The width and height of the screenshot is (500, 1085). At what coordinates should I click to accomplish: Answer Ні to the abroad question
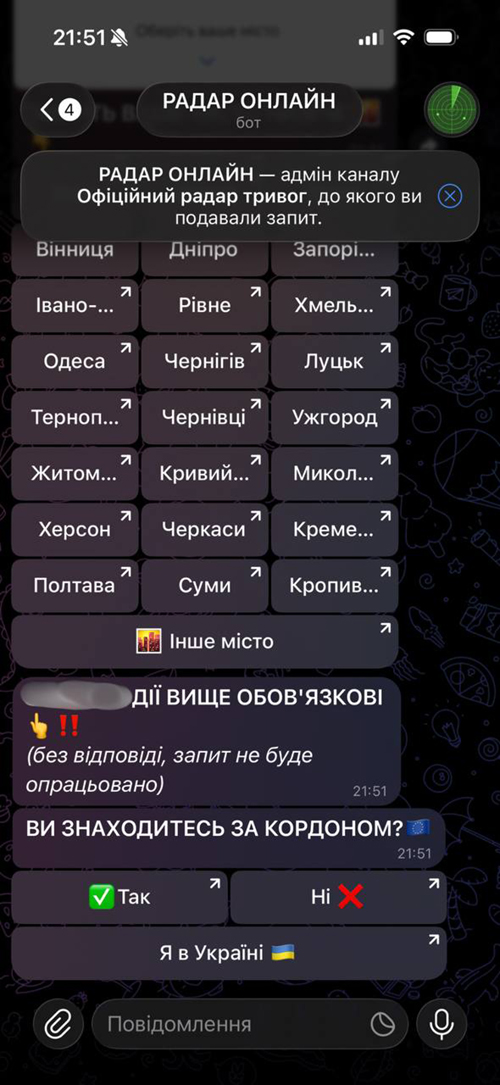338,897
